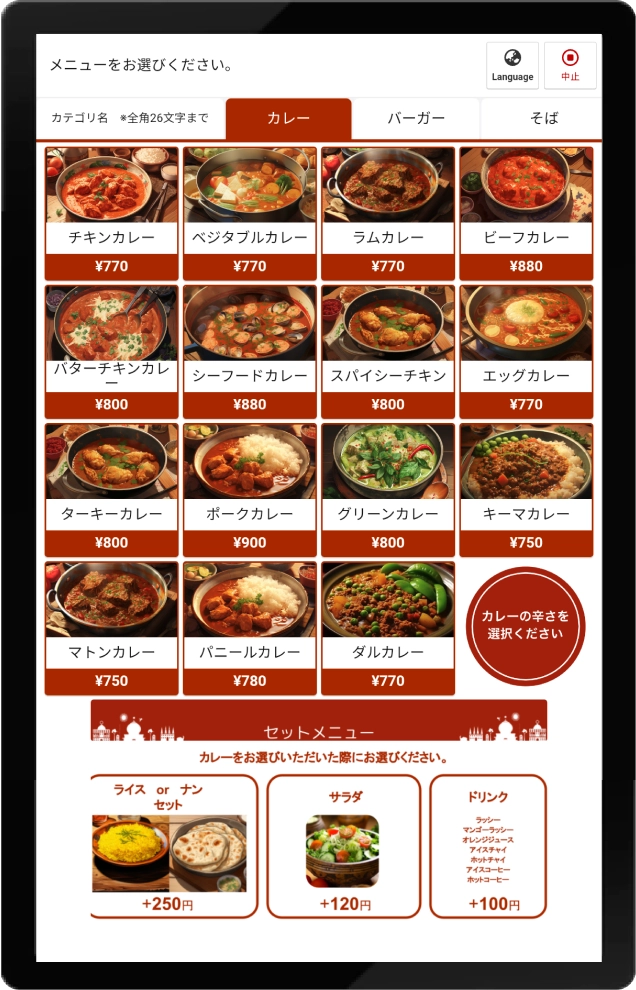Choose the グリーンカレー item
Image resolution: width=636 pixels, height=990 pixels.
click(x=388, y=489)
